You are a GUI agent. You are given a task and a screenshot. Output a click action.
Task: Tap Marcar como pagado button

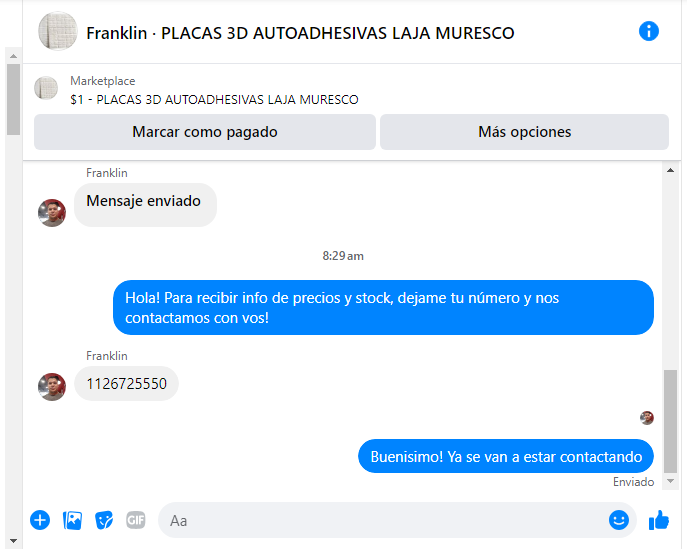point(205,132)
